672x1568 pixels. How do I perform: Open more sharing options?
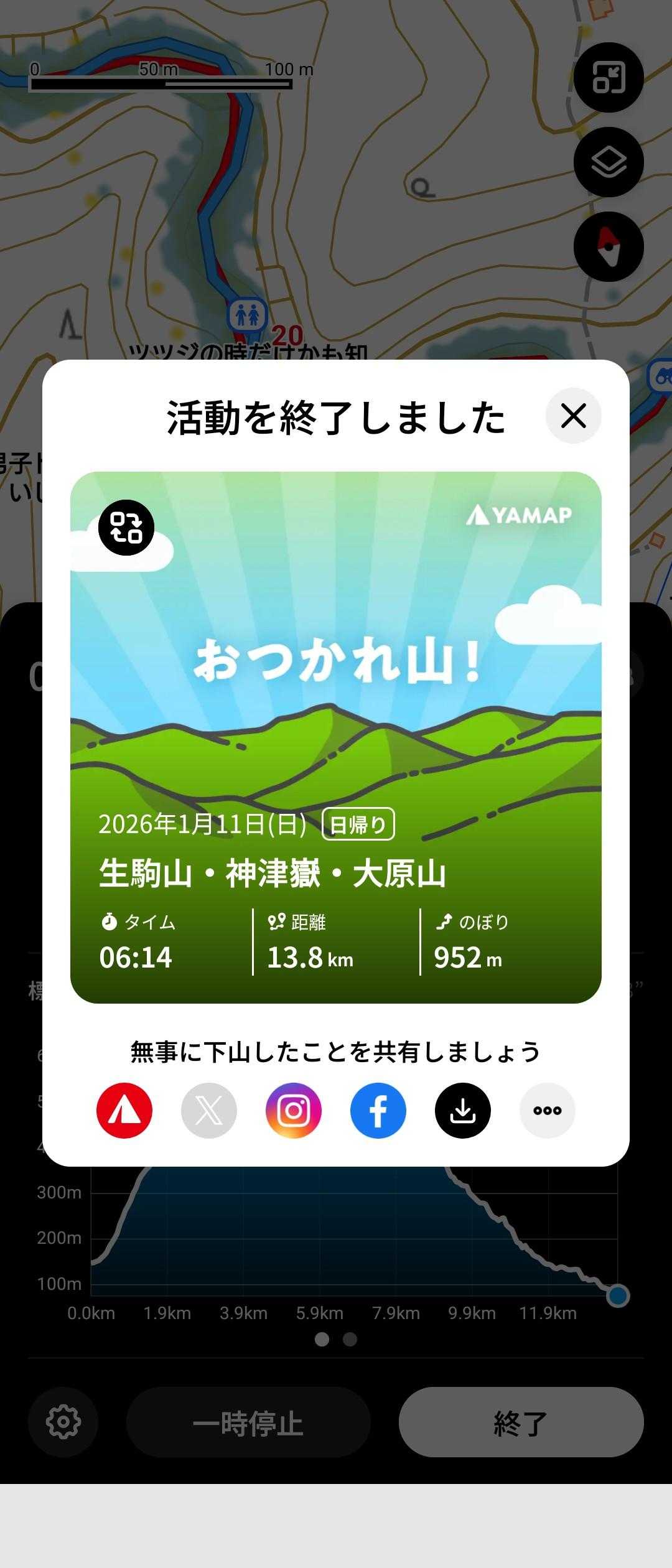[548, 1111]
